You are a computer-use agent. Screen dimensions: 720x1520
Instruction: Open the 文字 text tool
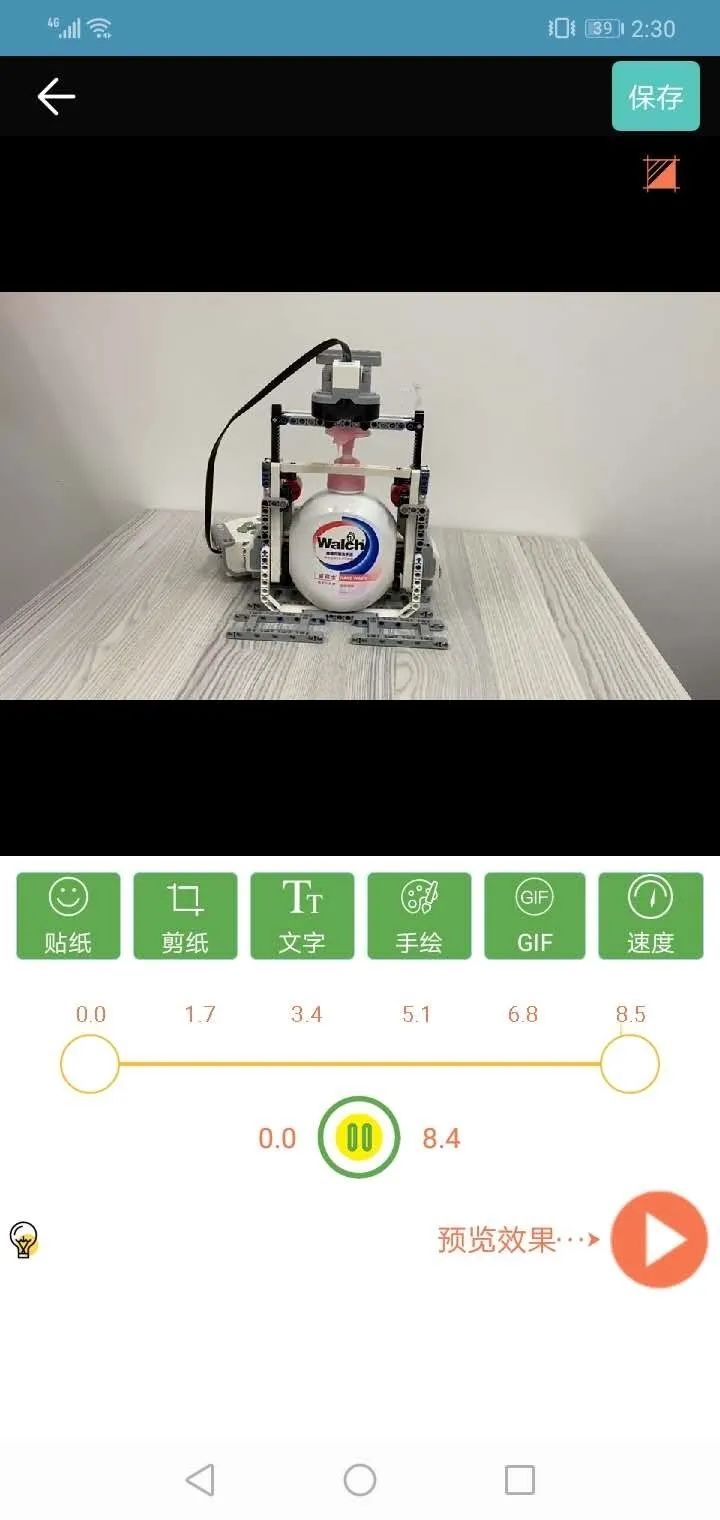tap(303, 915)
